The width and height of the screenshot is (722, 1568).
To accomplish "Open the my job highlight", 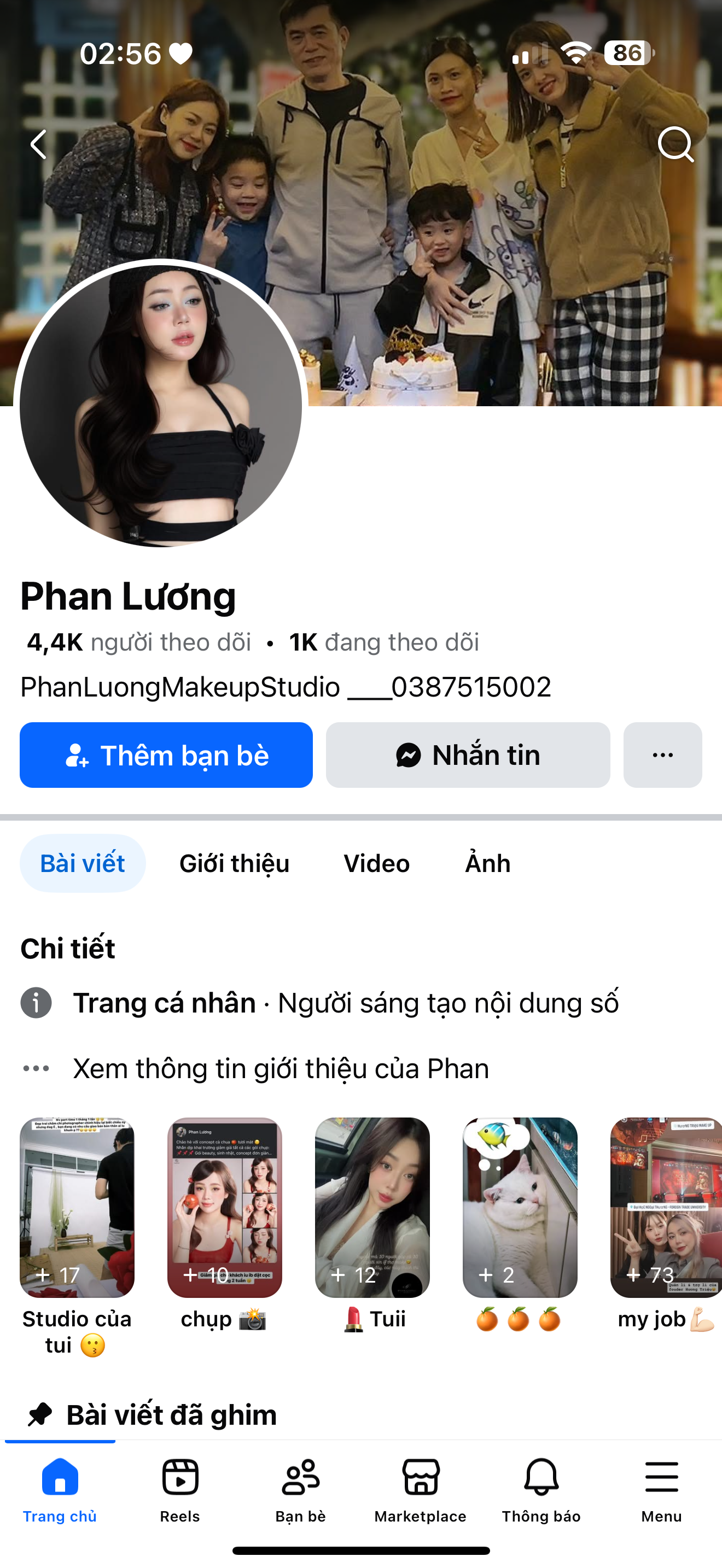I will point(666,1208).
